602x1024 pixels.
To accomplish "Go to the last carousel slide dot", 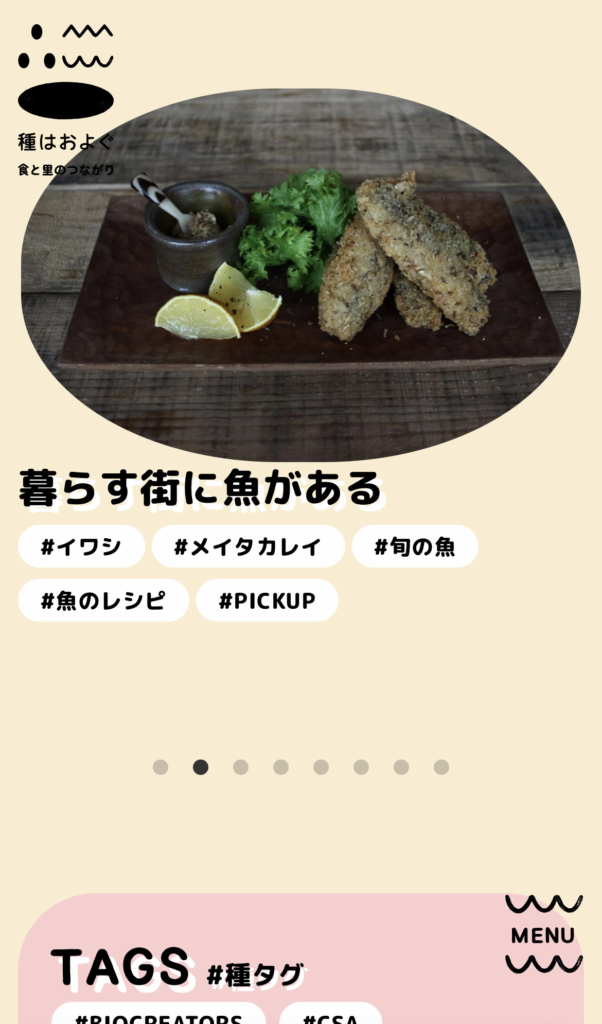I will click(x=441, y=767).
